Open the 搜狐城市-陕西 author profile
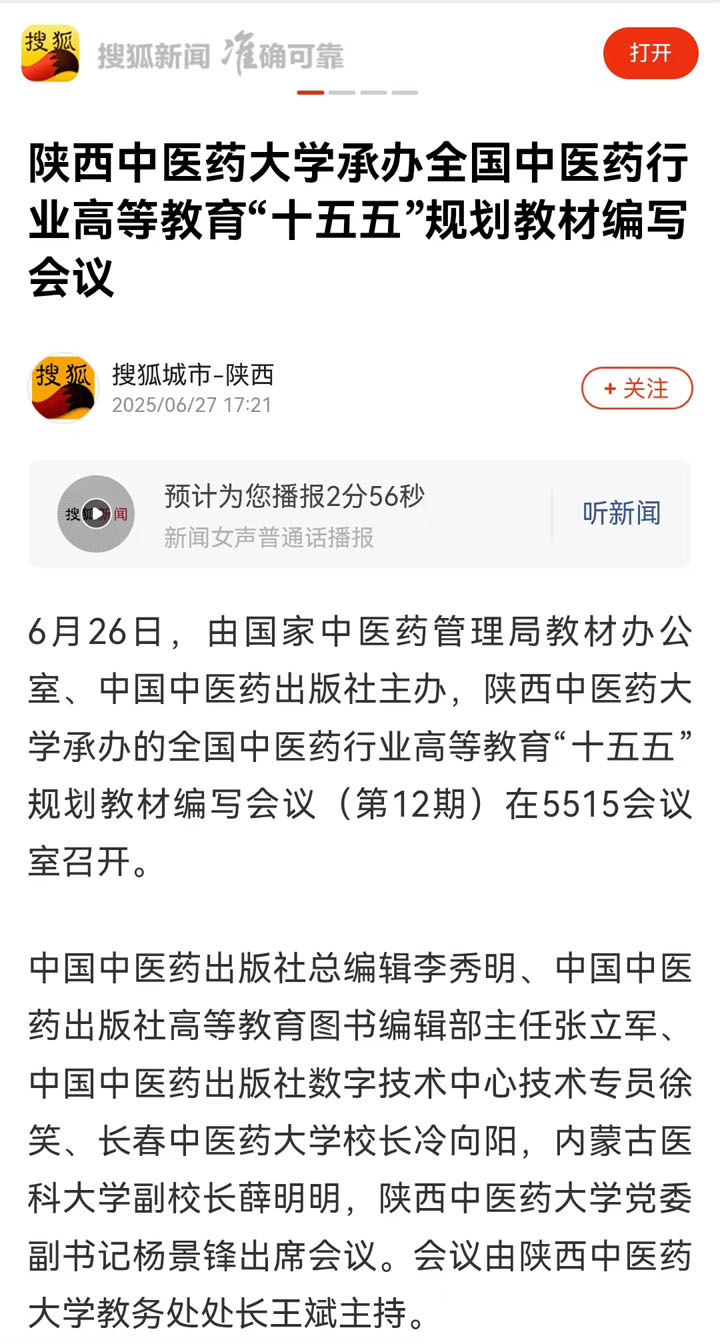Image resolution: width=720 pixels, height=1344 pixels. point(192,376)
